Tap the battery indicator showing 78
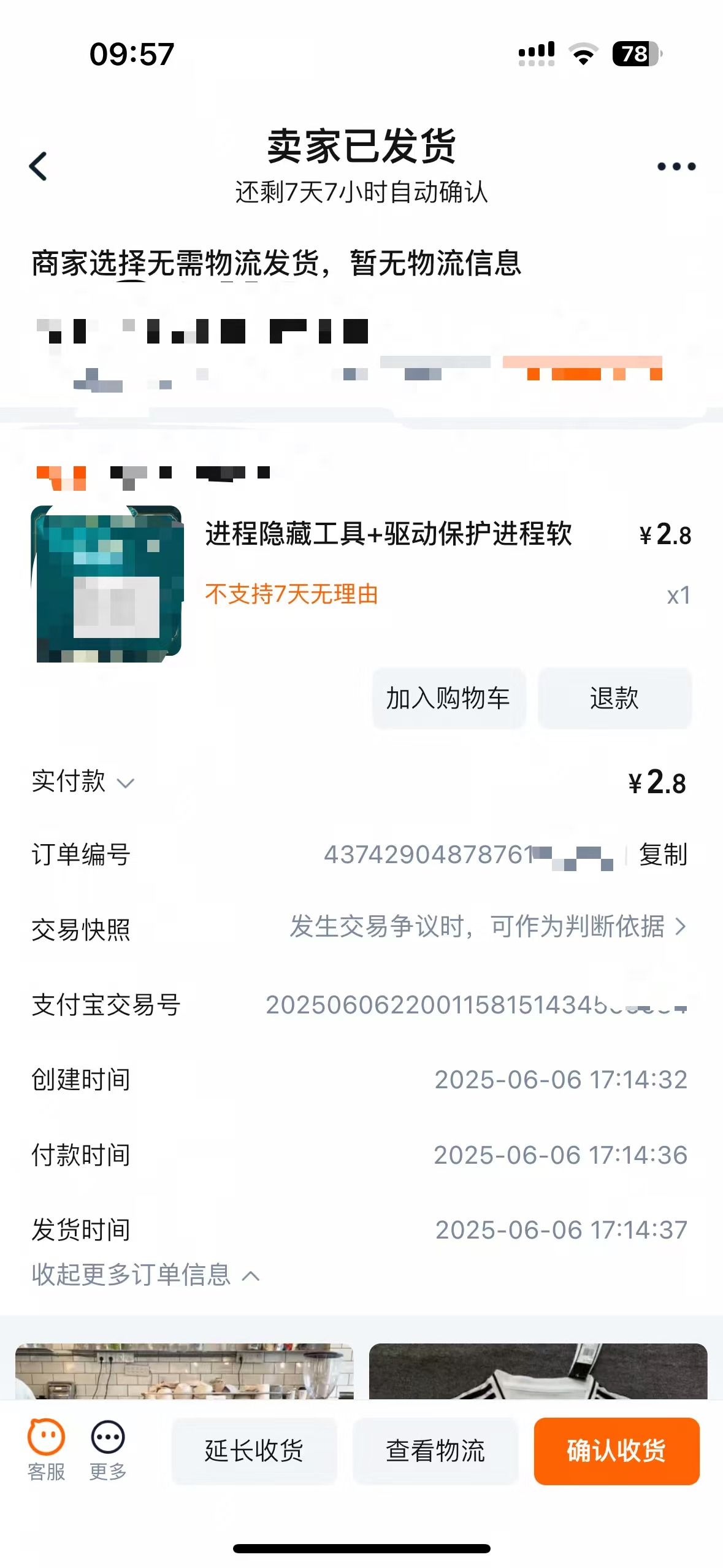 [635, 54]
